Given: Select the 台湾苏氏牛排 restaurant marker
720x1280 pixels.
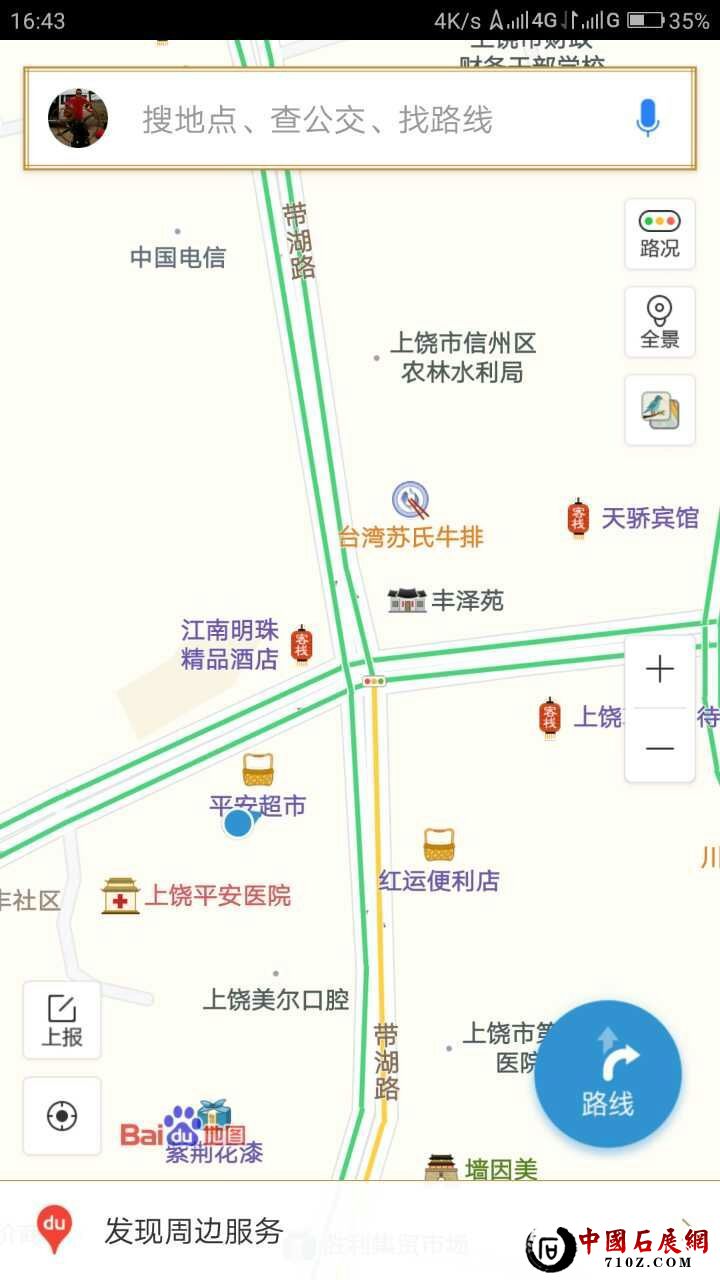Looking at the screenshot, I should (x=410, y=500).
